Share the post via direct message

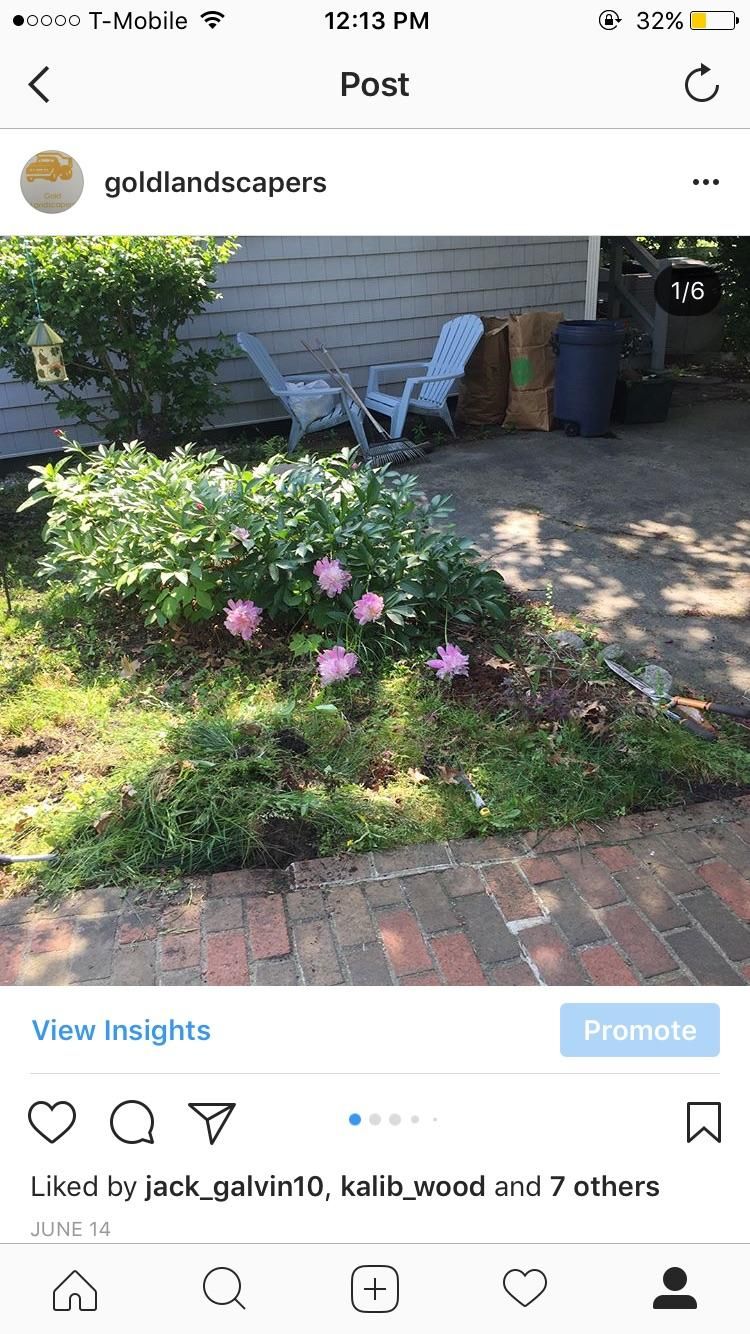212,1122
